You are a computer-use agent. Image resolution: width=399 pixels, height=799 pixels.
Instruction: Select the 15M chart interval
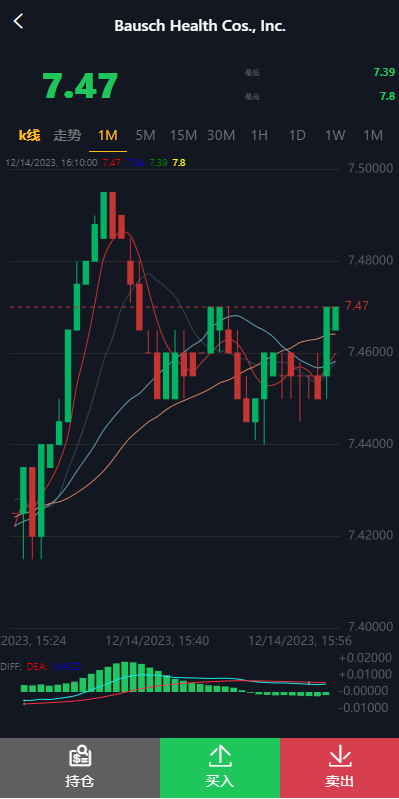(183, 135)
